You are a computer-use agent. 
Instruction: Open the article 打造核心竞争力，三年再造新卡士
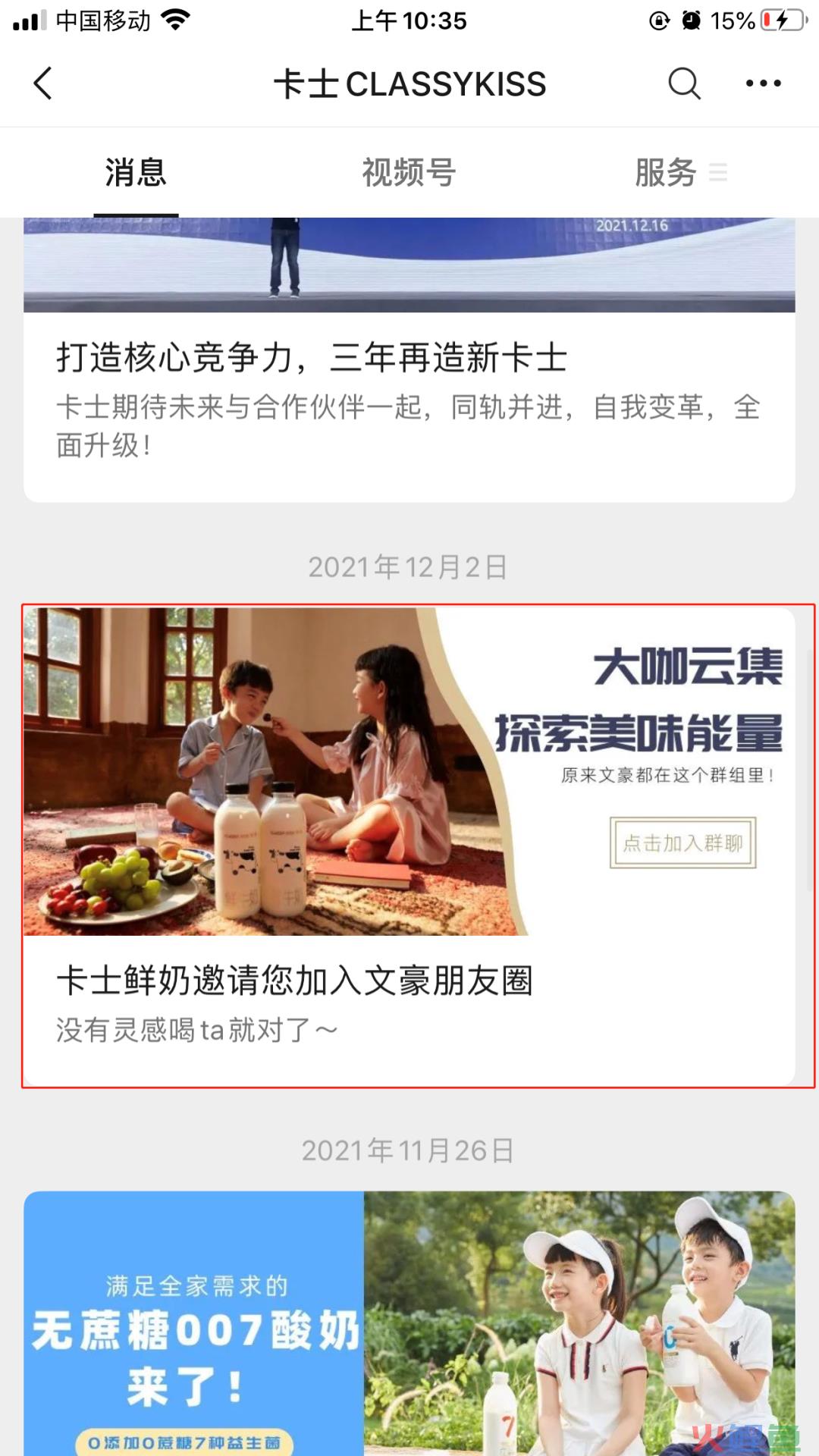(x=311, y=359)
